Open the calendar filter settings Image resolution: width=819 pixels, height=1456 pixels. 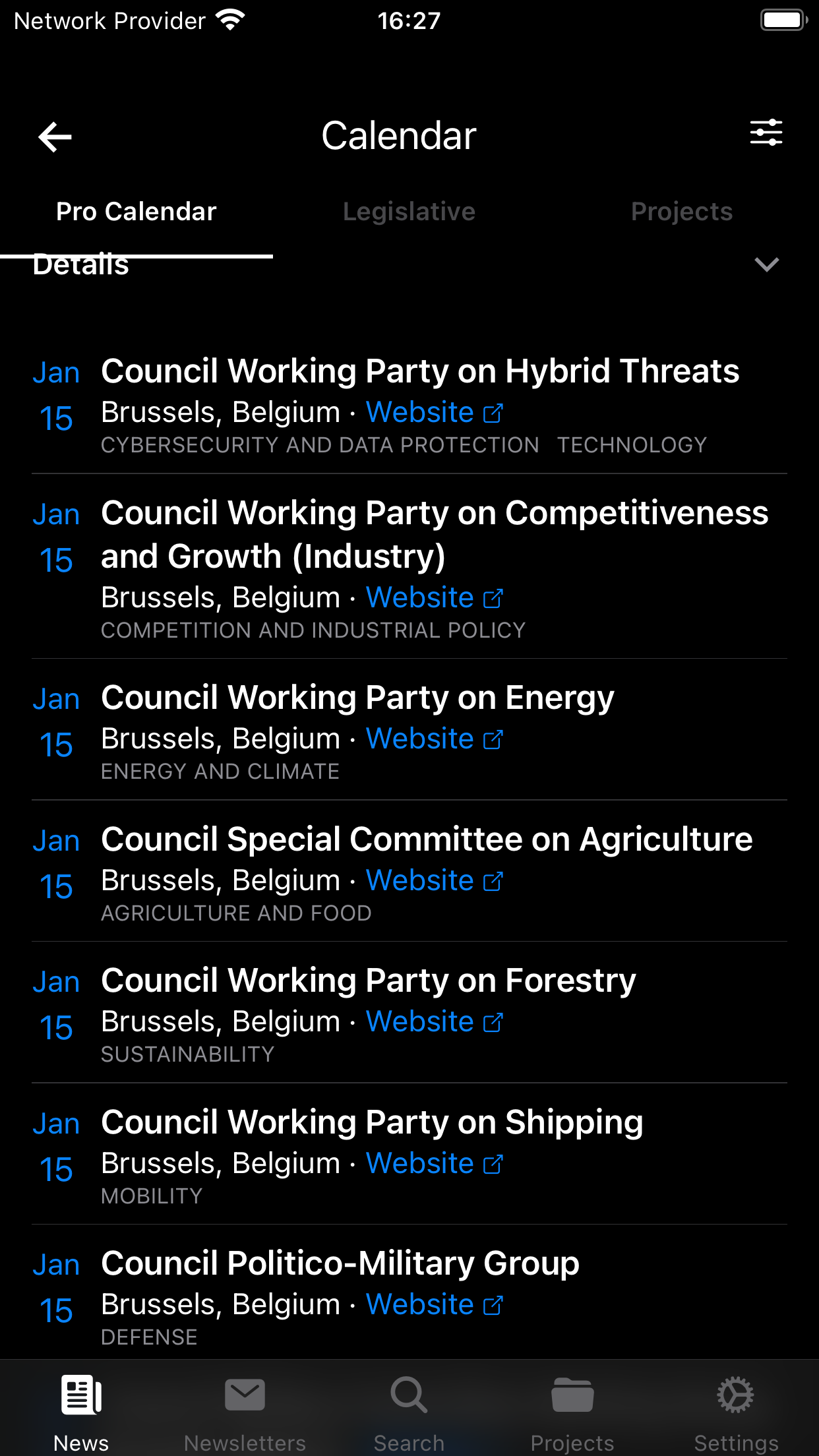pos(766,133)
